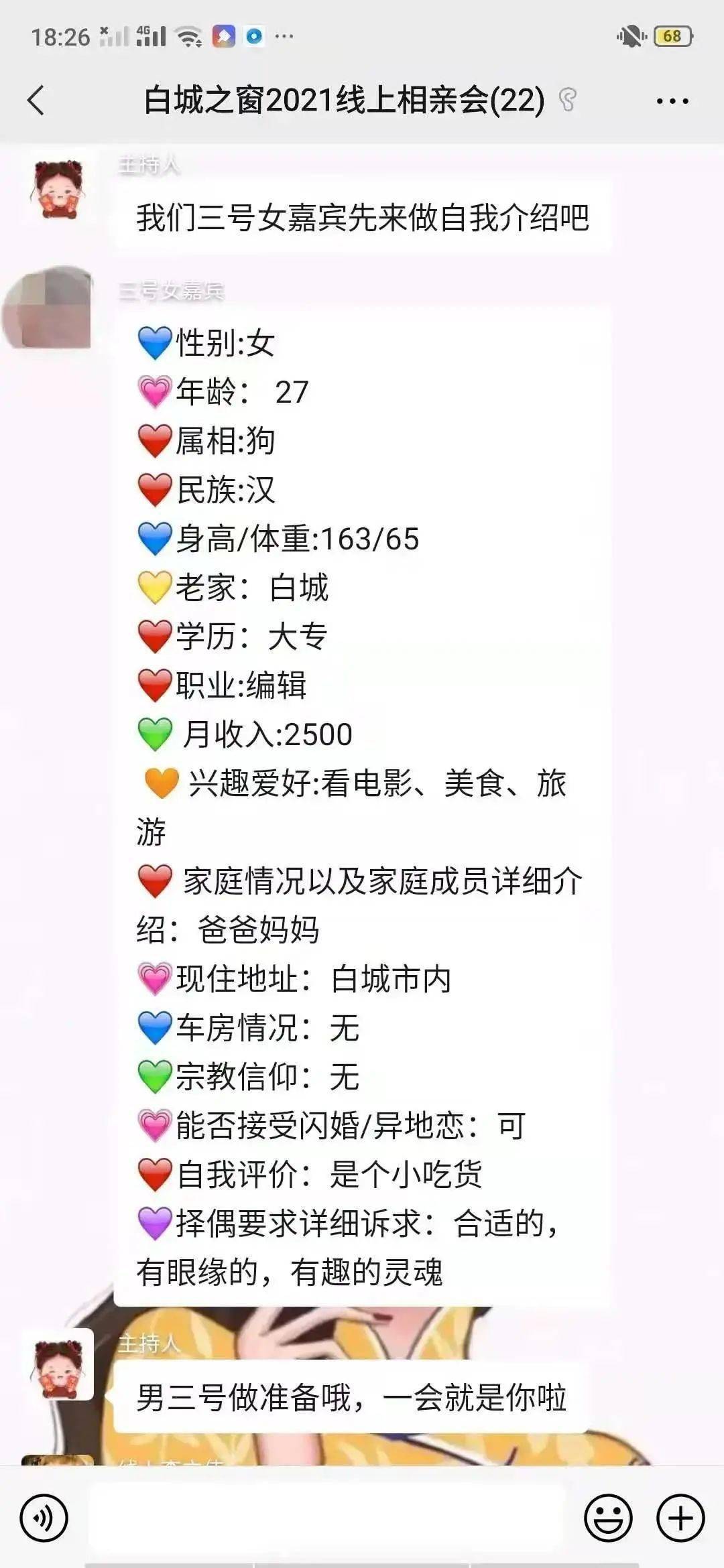Open the host's avatar above the 三号女嘉宾 intro message

tap(59, 189)
